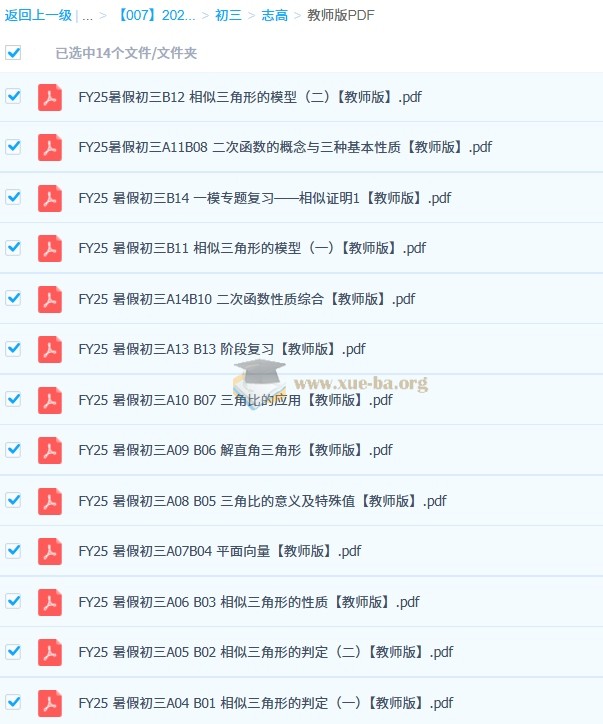Uncheck A08 B05 三角比的意义及特殊值 checkbox
The image size is (603, 724).
(x=13, y=500)
